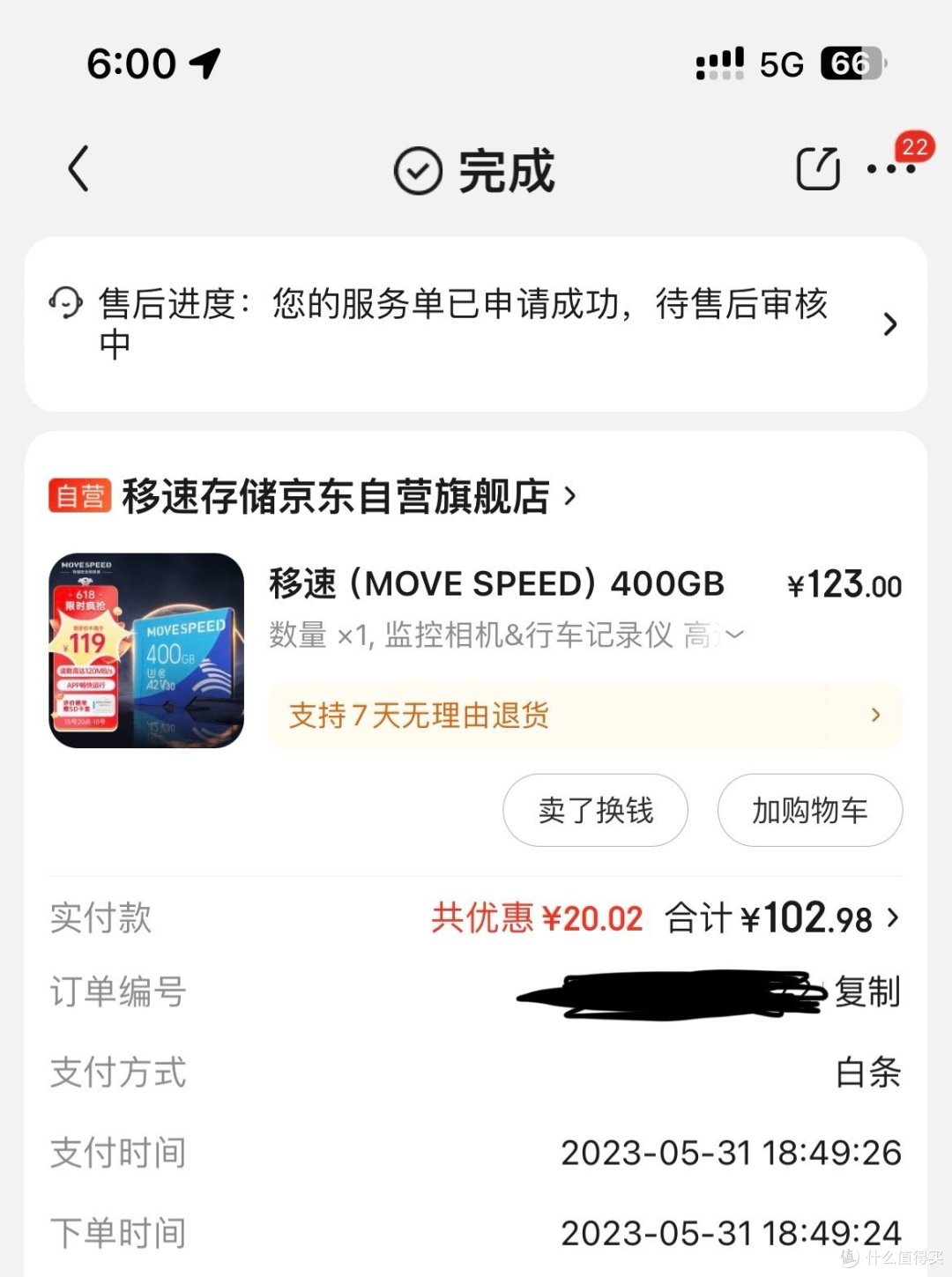Screen dimensions: 952x1277
Task: Select the 移速（MOVE SPEED）400GB product title
Action: point(494,583)
